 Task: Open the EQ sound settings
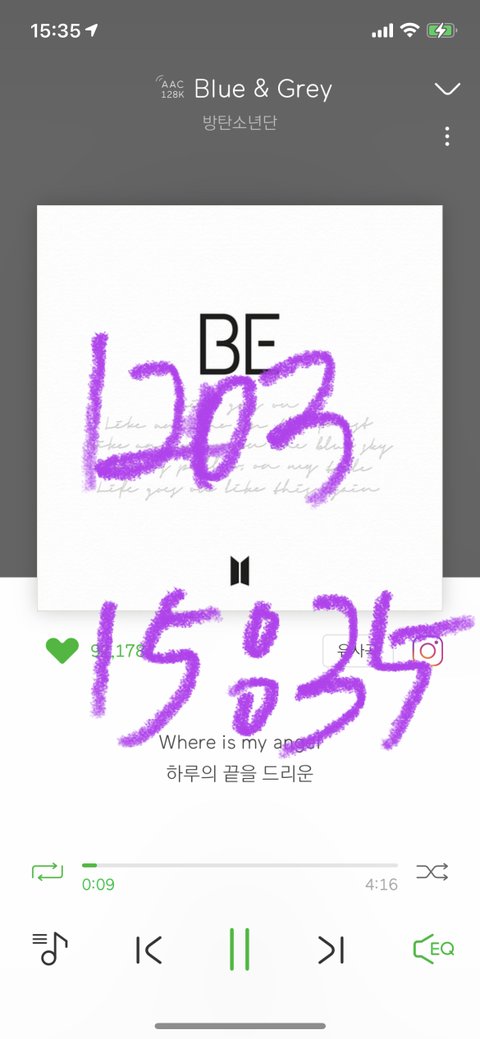(434, 949)
